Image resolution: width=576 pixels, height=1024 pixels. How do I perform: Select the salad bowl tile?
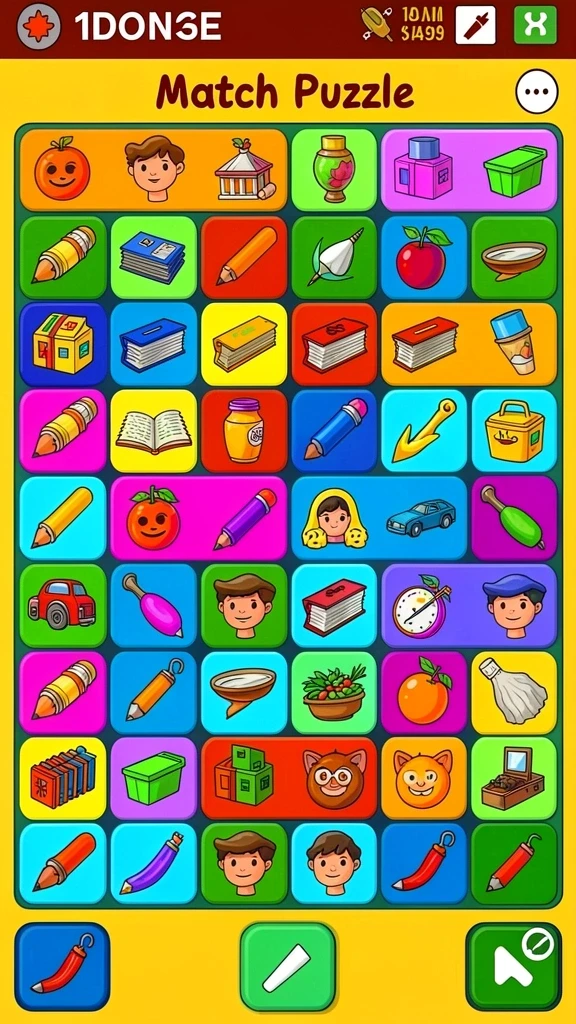click(334, 692)
